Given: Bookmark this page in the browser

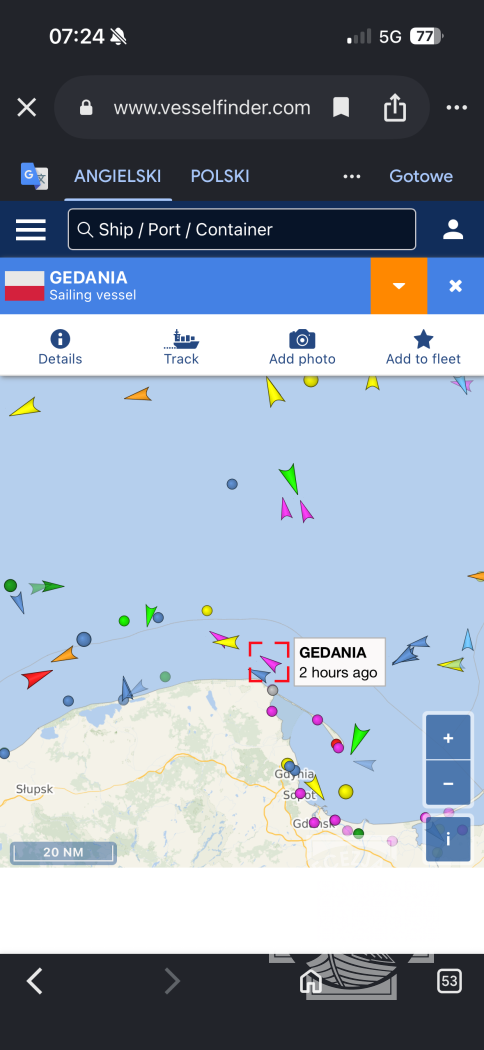Looking at the screenshot, I should pyautogui.click(x=341, y=107).
